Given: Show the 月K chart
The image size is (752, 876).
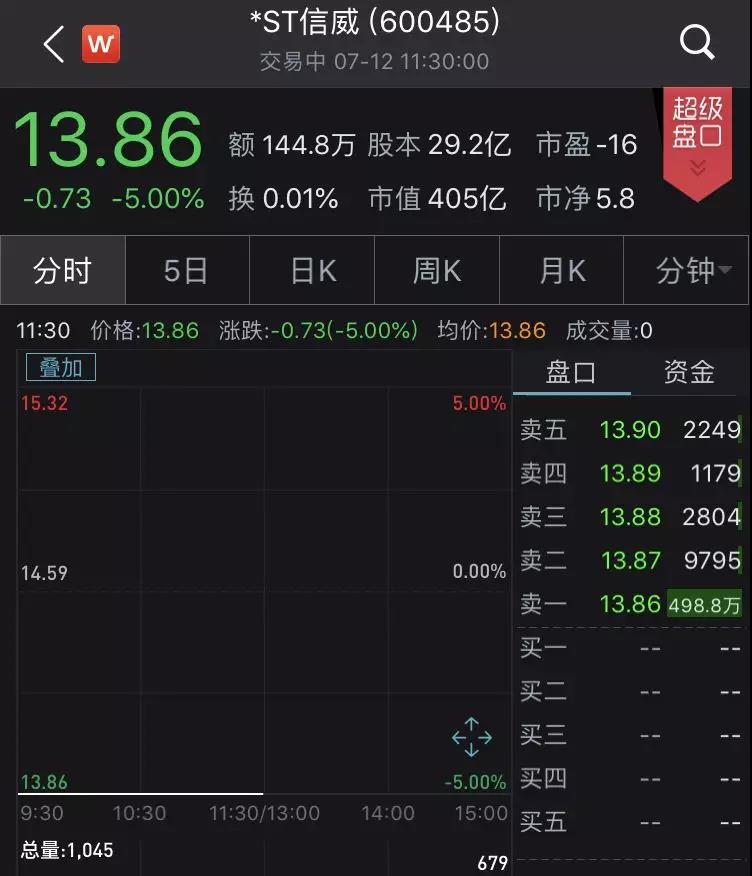Looking at the screenshot, I should [x=562, y=270].
